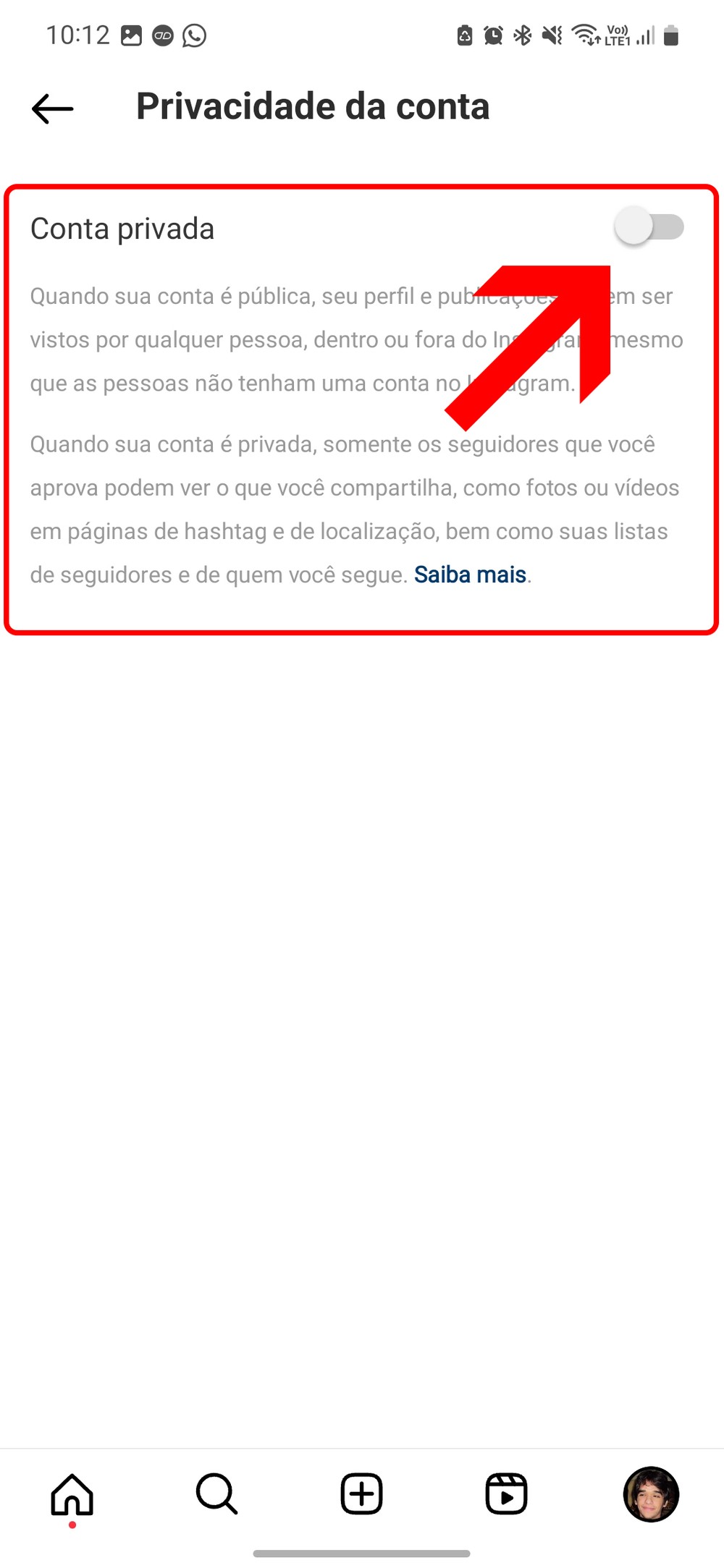Open the Search tab
724x1568 pixels.
point(216,1493)
